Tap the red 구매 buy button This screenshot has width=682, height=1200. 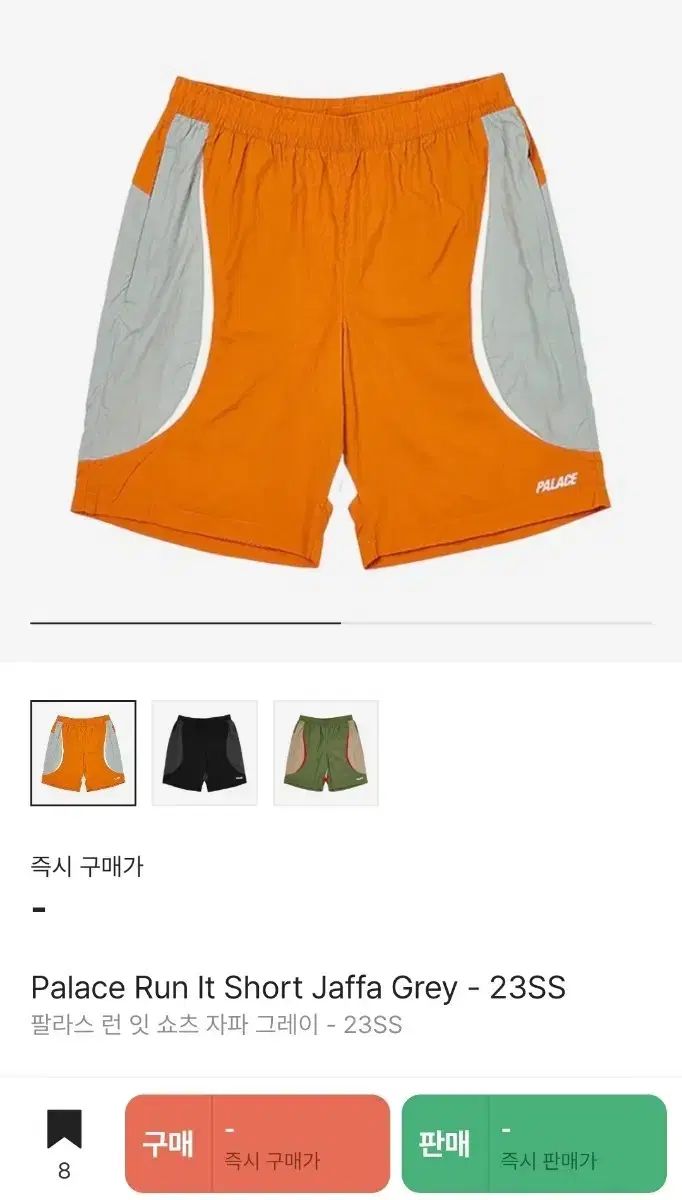point(257,1145)
